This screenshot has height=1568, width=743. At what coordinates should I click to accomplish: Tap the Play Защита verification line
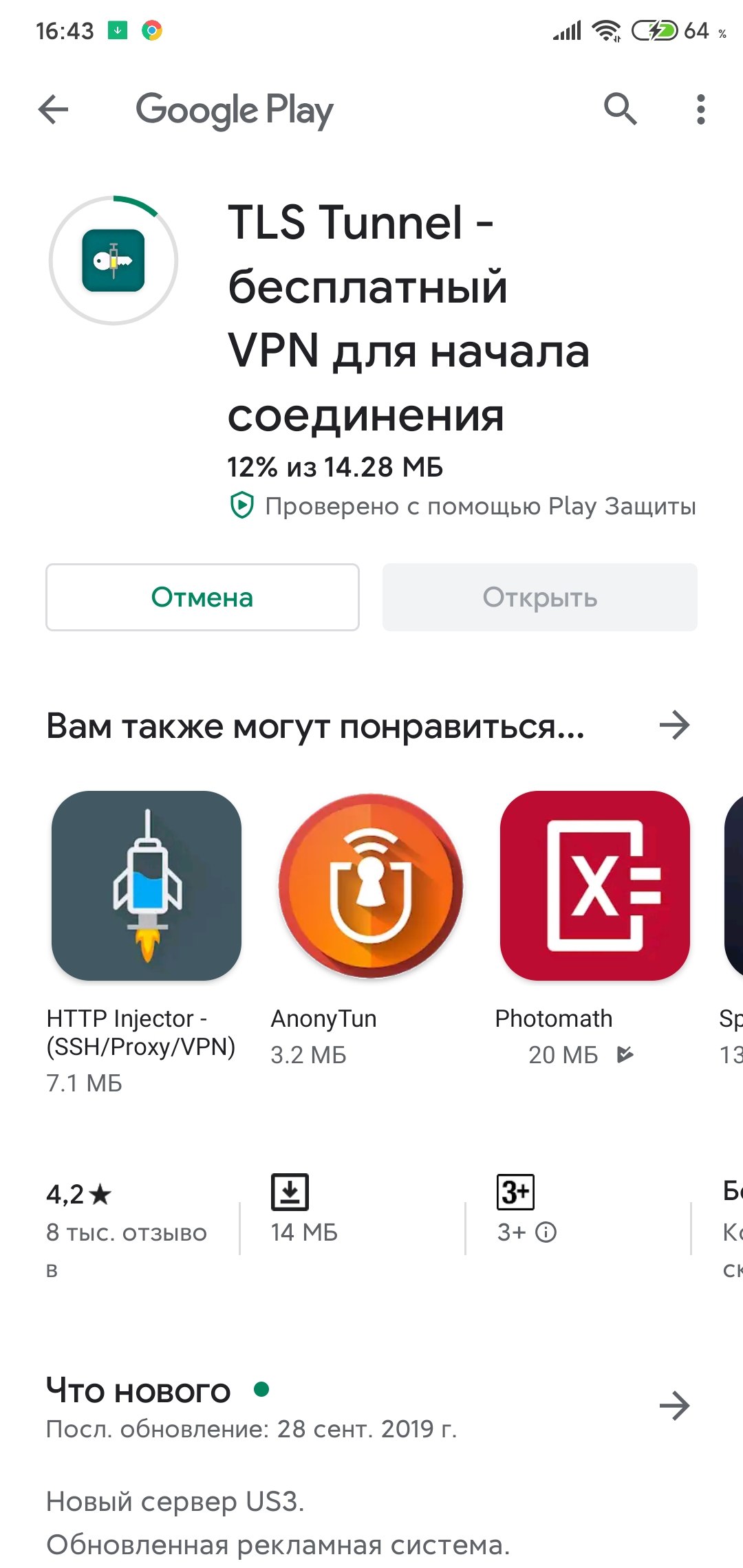pyautogui.click(x=462, y=506)
